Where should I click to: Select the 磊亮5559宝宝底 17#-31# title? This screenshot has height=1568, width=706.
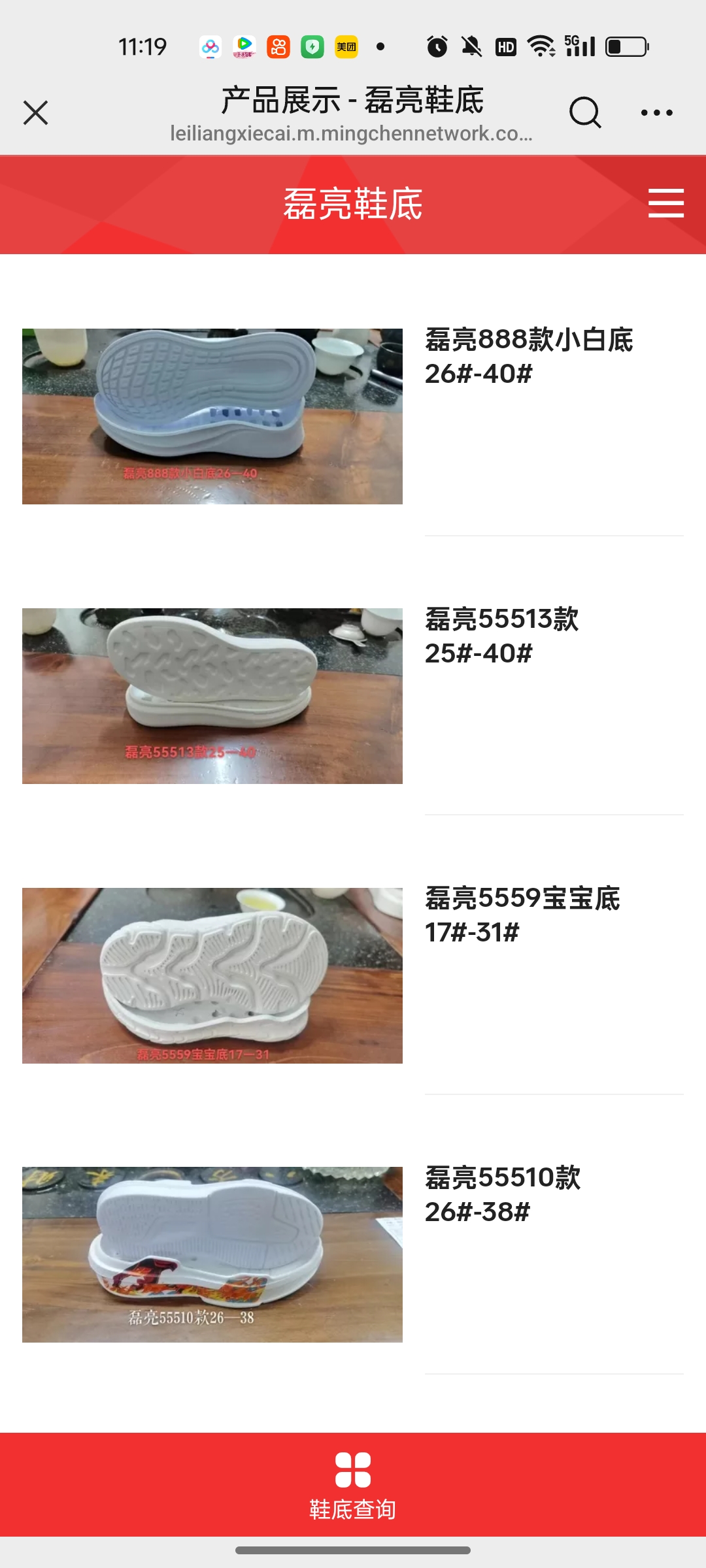tap(522, 915)
